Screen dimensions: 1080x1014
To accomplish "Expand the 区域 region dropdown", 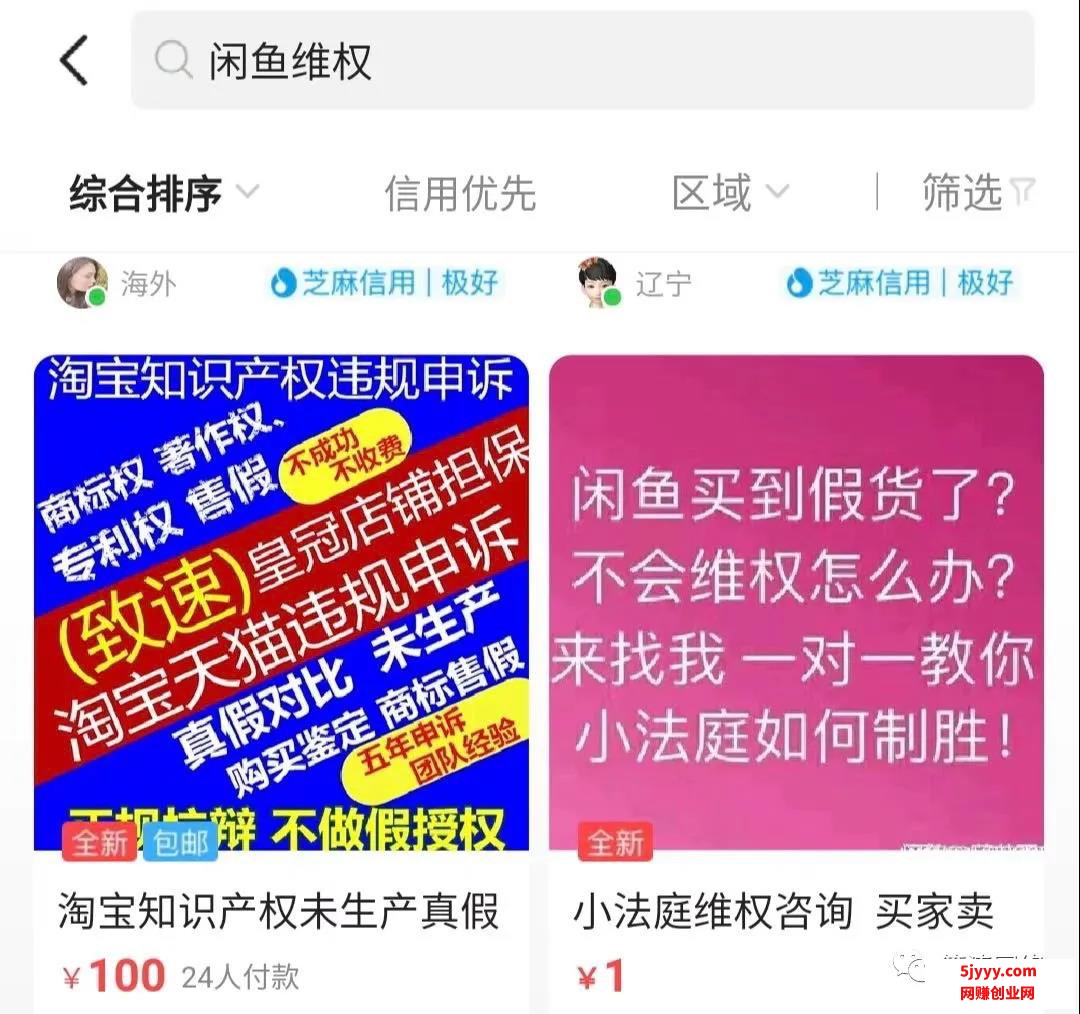I will click(730, 192).
